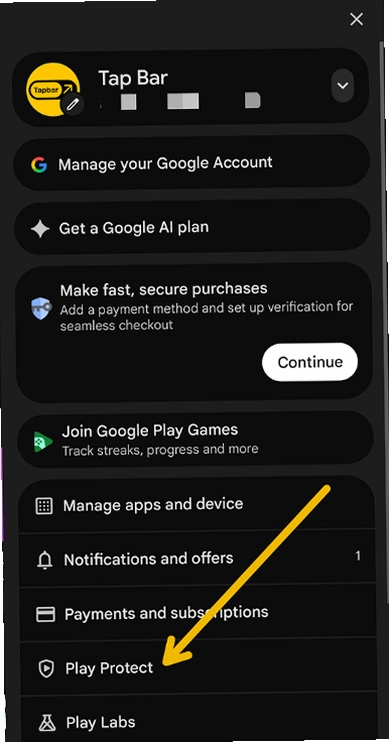This screenshot has width=389, height=742.
Task: Close the account menu
Action: point(356,19)
